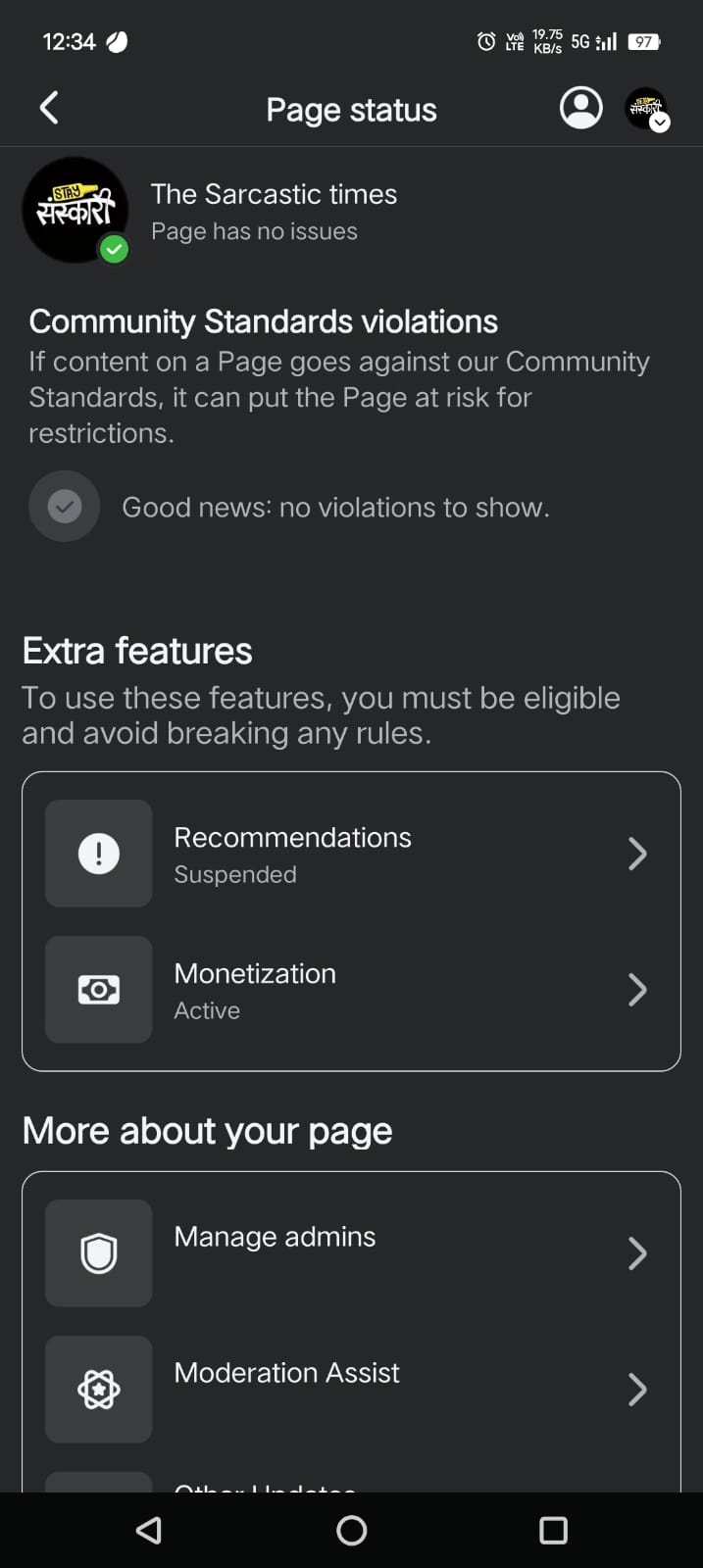Open the page switcher avatar
This screenshot has height=1568, width=703.
646,109
